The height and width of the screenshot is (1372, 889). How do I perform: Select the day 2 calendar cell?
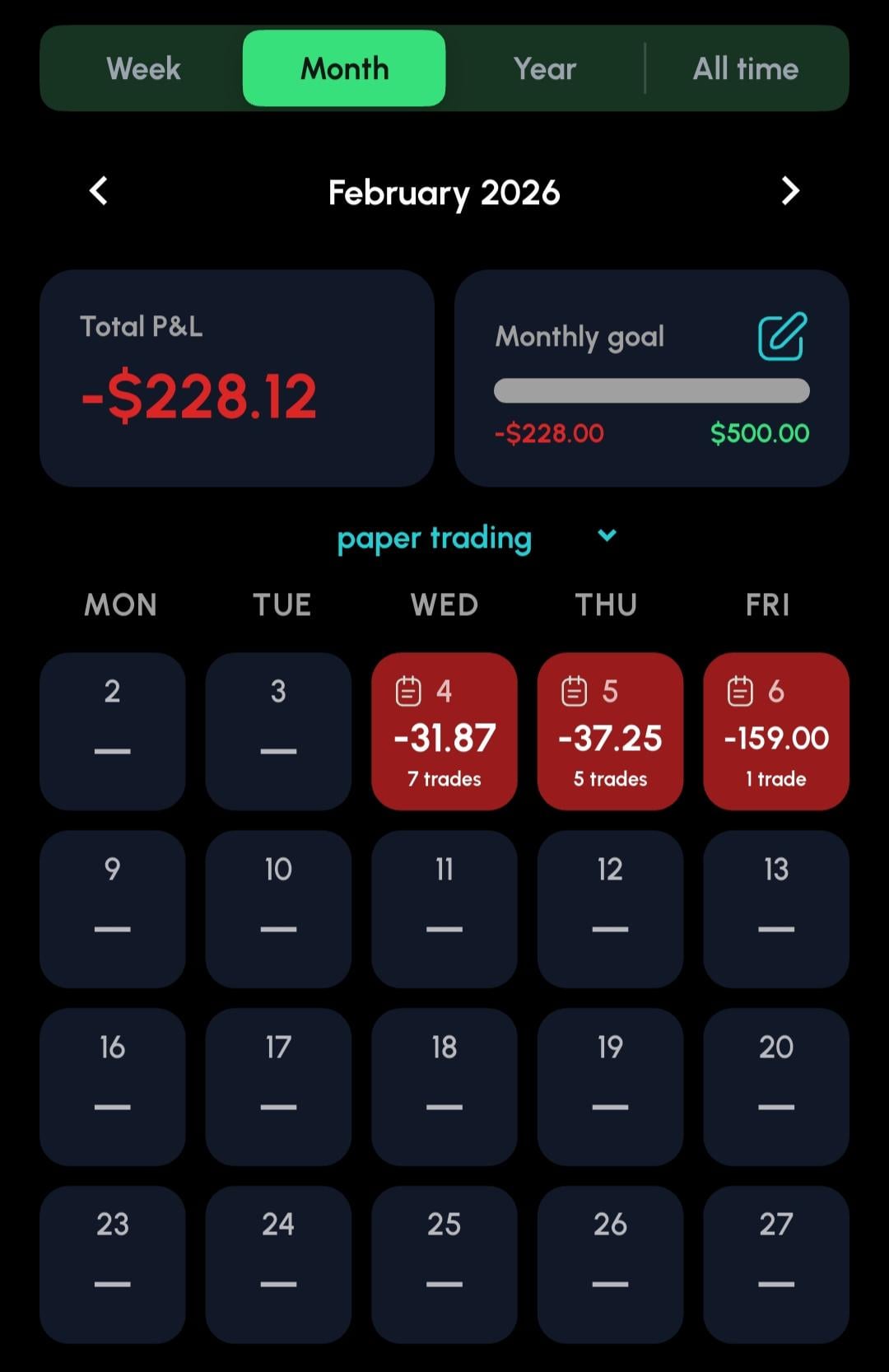click(x=113, y=731)
